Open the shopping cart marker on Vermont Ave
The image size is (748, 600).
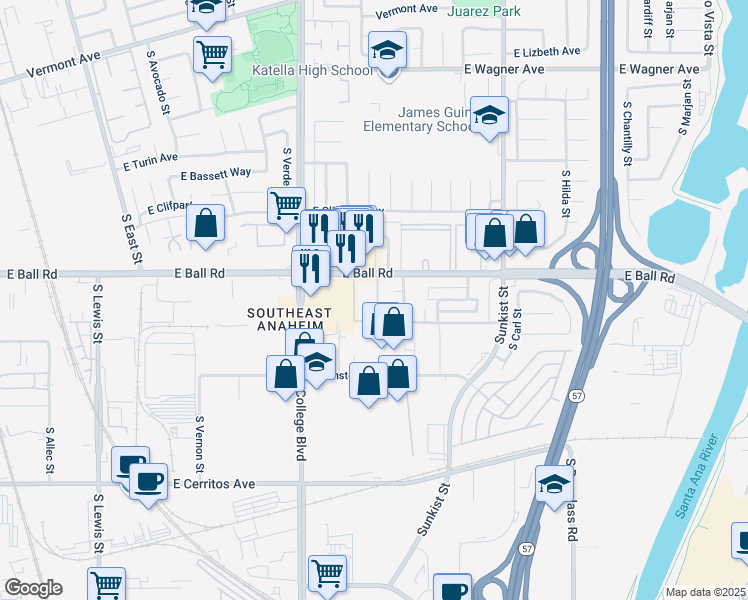(x=212, y=54)
